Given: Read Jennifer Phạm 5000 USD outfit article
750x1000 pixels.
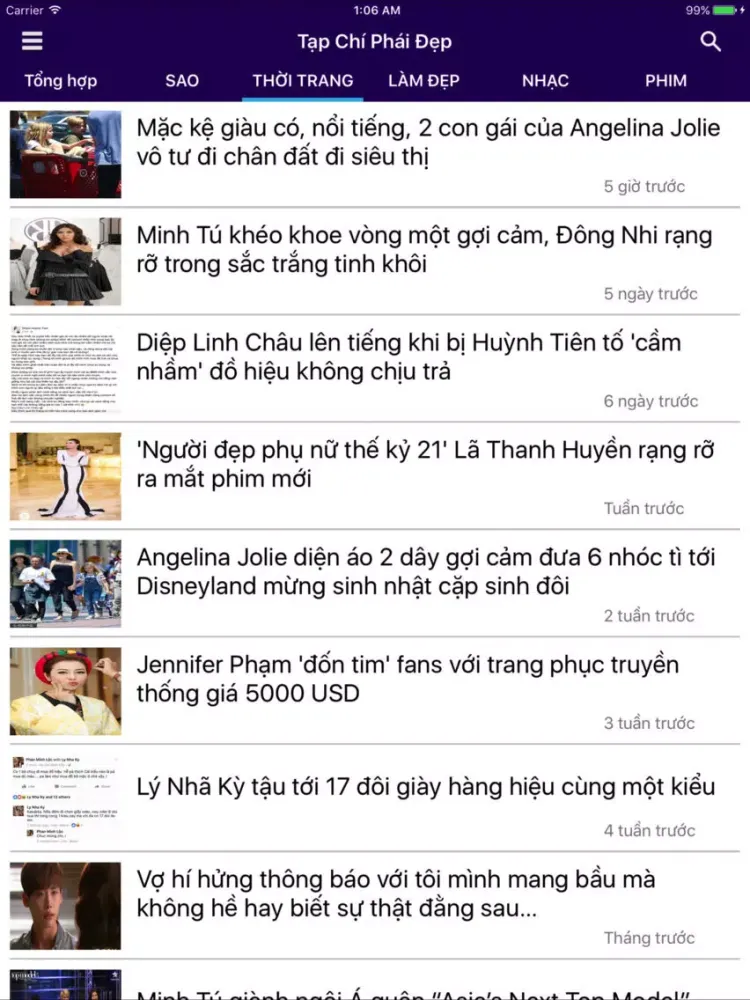Looking at the screenshot, I should (407, 678).
